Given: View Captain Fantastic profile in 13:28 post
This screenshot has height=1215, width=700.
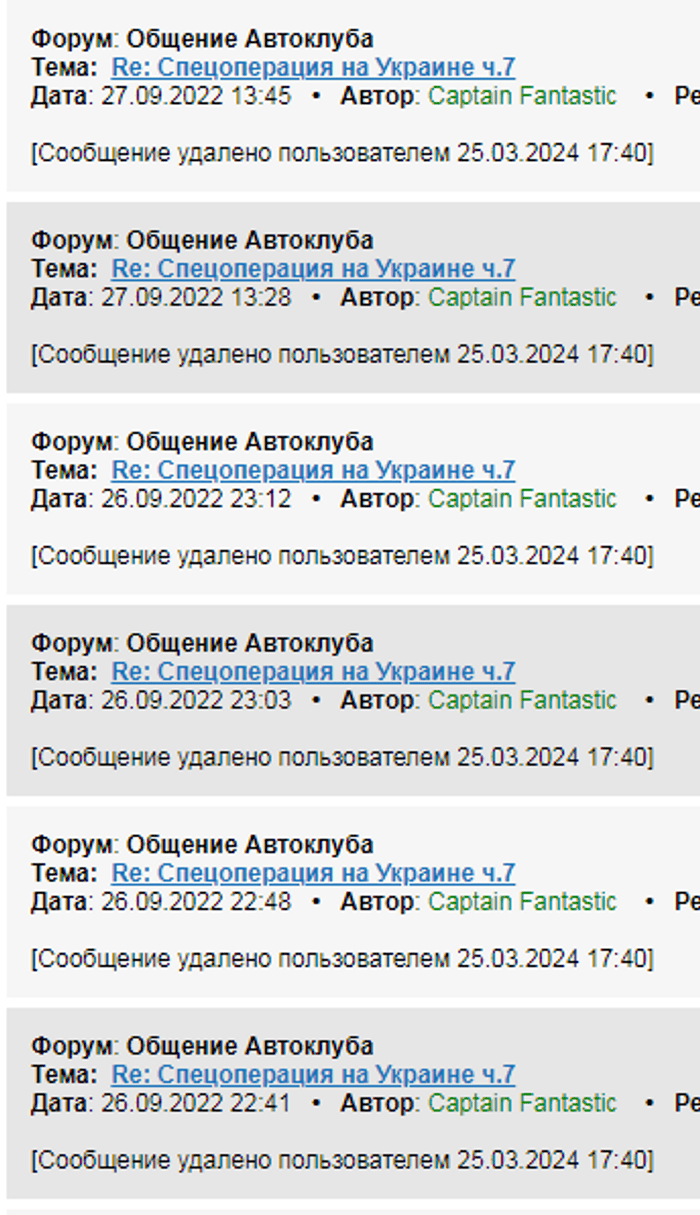Looking at the screenshot, I should point(522,297).
